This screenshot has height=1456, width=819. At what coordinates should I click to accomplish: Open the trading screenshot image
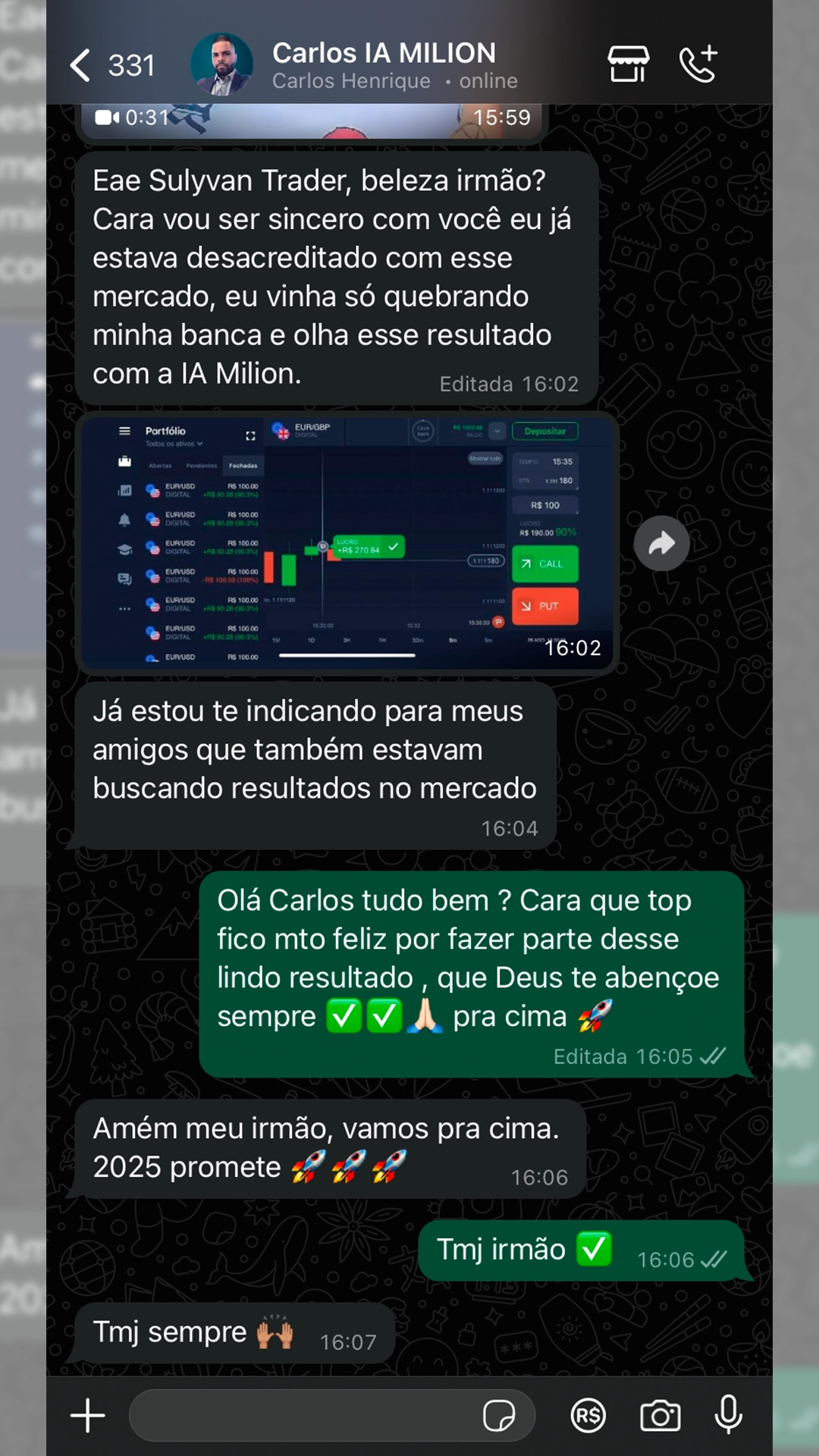click(x=347, y=543)
